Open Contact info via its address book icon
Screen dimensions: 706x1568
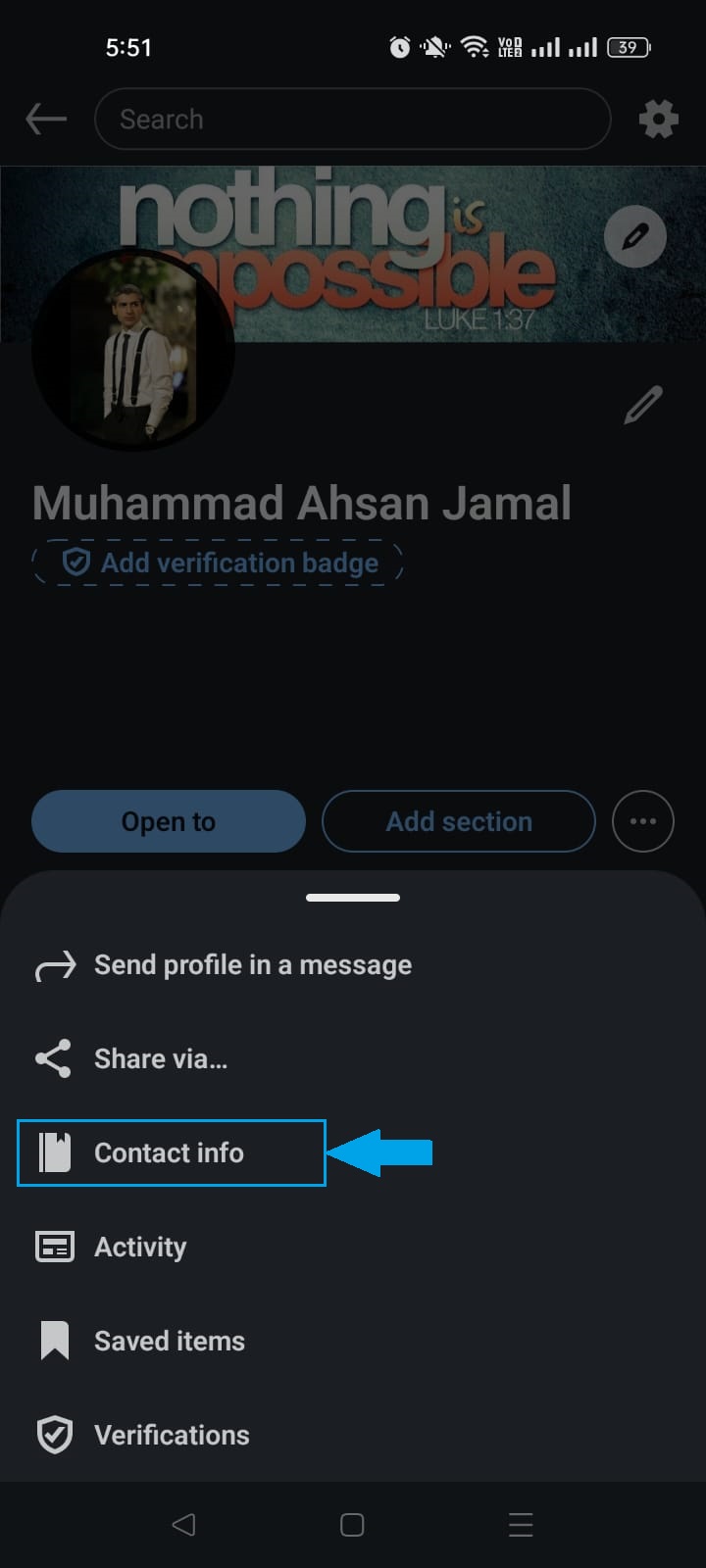tap(56, 1152)
